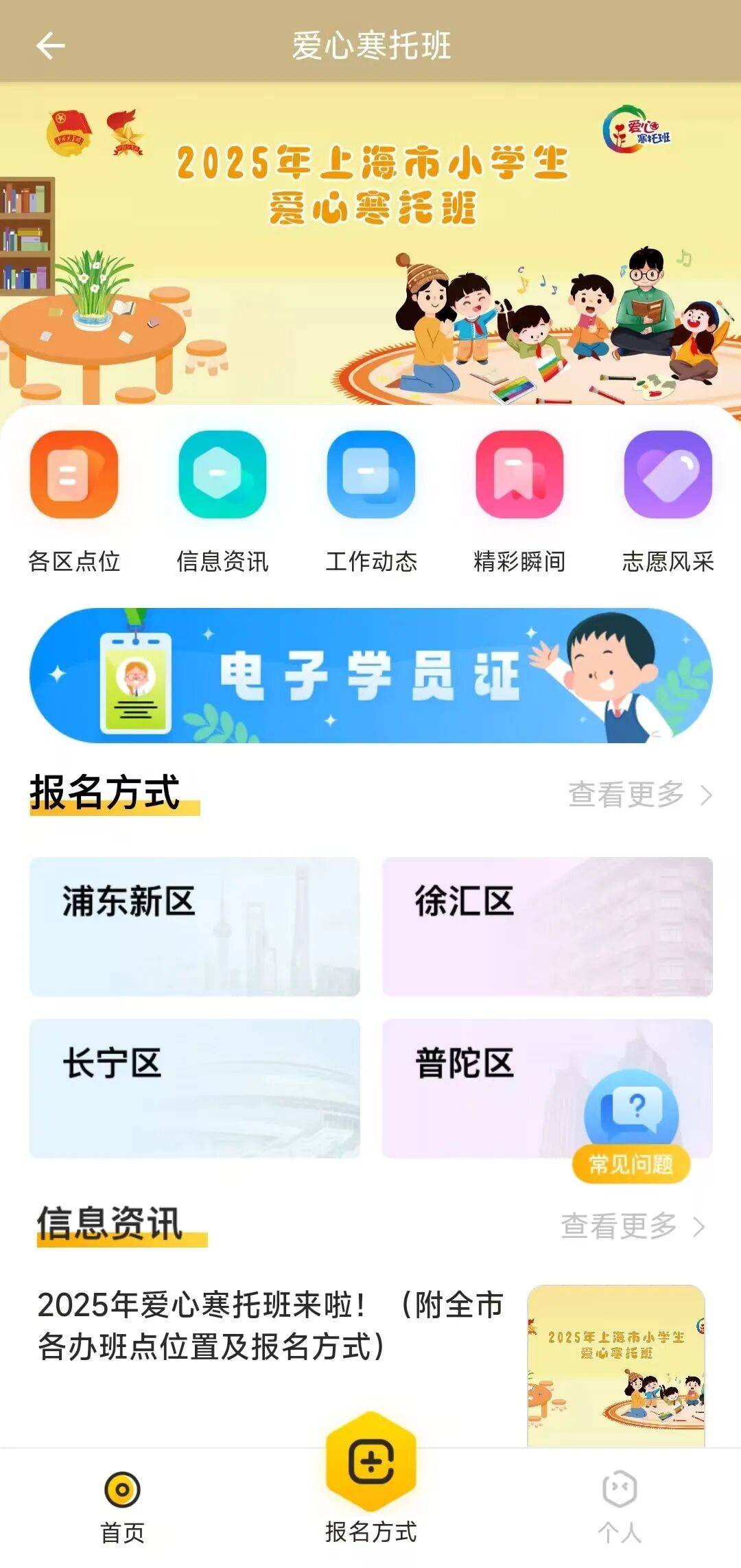The height and width of the screenshot is (1568, 741).
Task: Open the 电子学员证 banner
Action: pyautogui.click(x=370, y=675)
